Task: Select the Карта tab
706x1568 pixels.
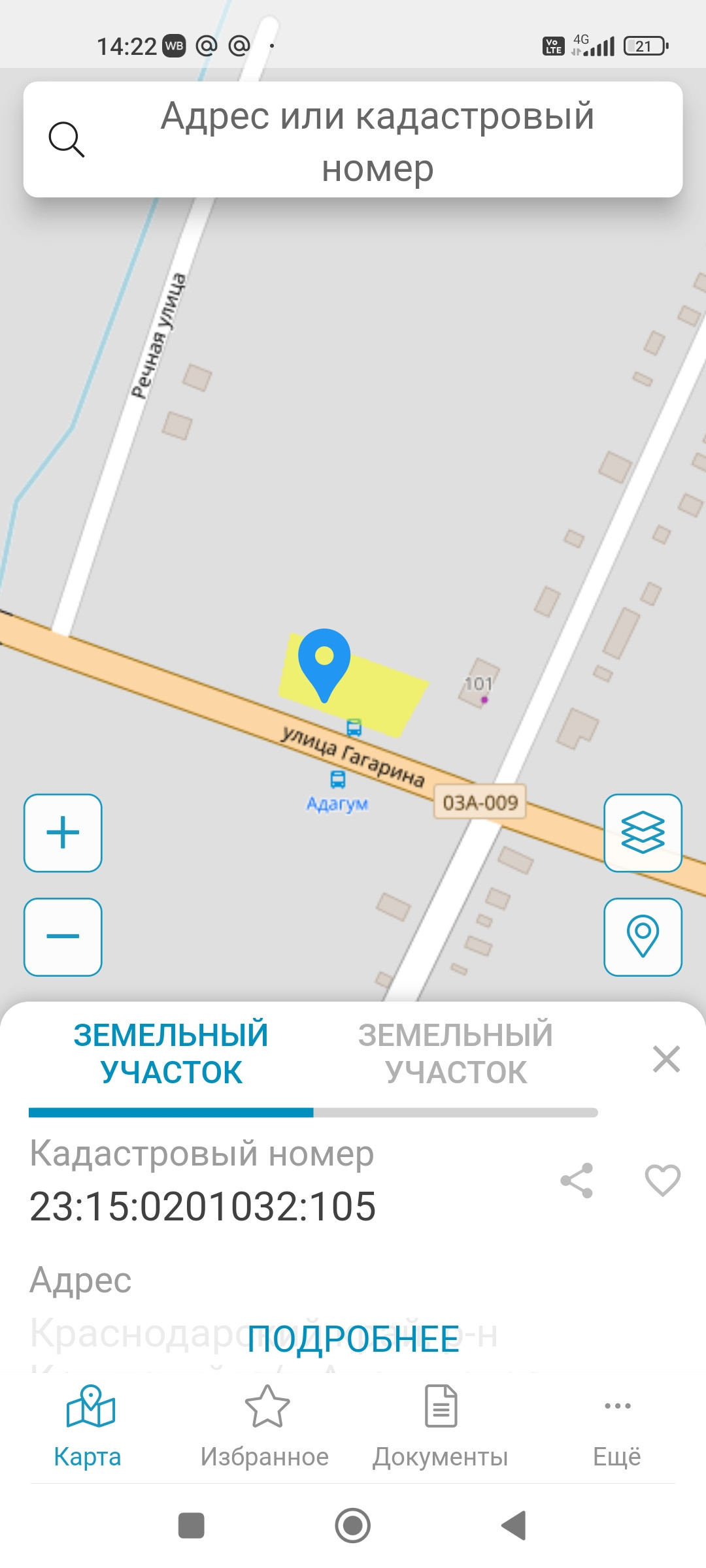Action: [88, 1428]
